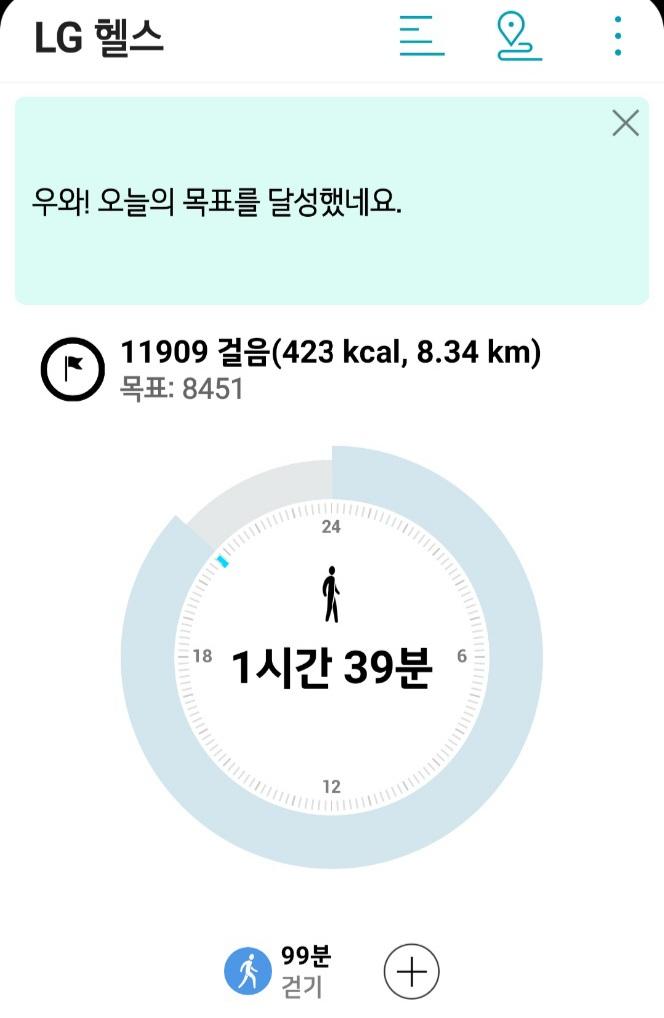Screen dimensions: 664x1018
Task: Open the three-dot overflow menu
Action: click(617, 37)
